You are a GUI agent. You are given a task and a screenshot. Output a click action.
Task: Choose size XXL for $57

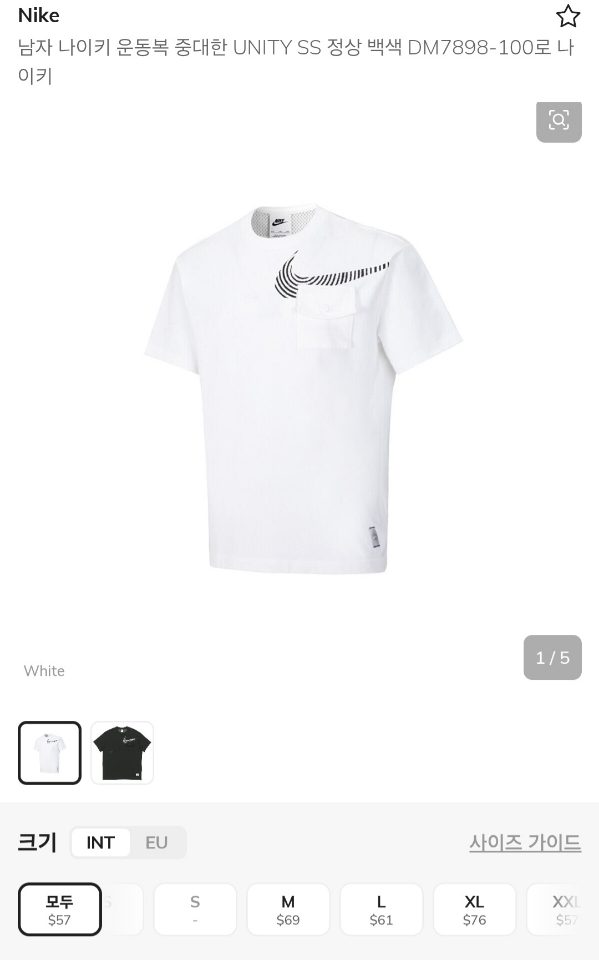pyautogui.click(x=563, y=909)
